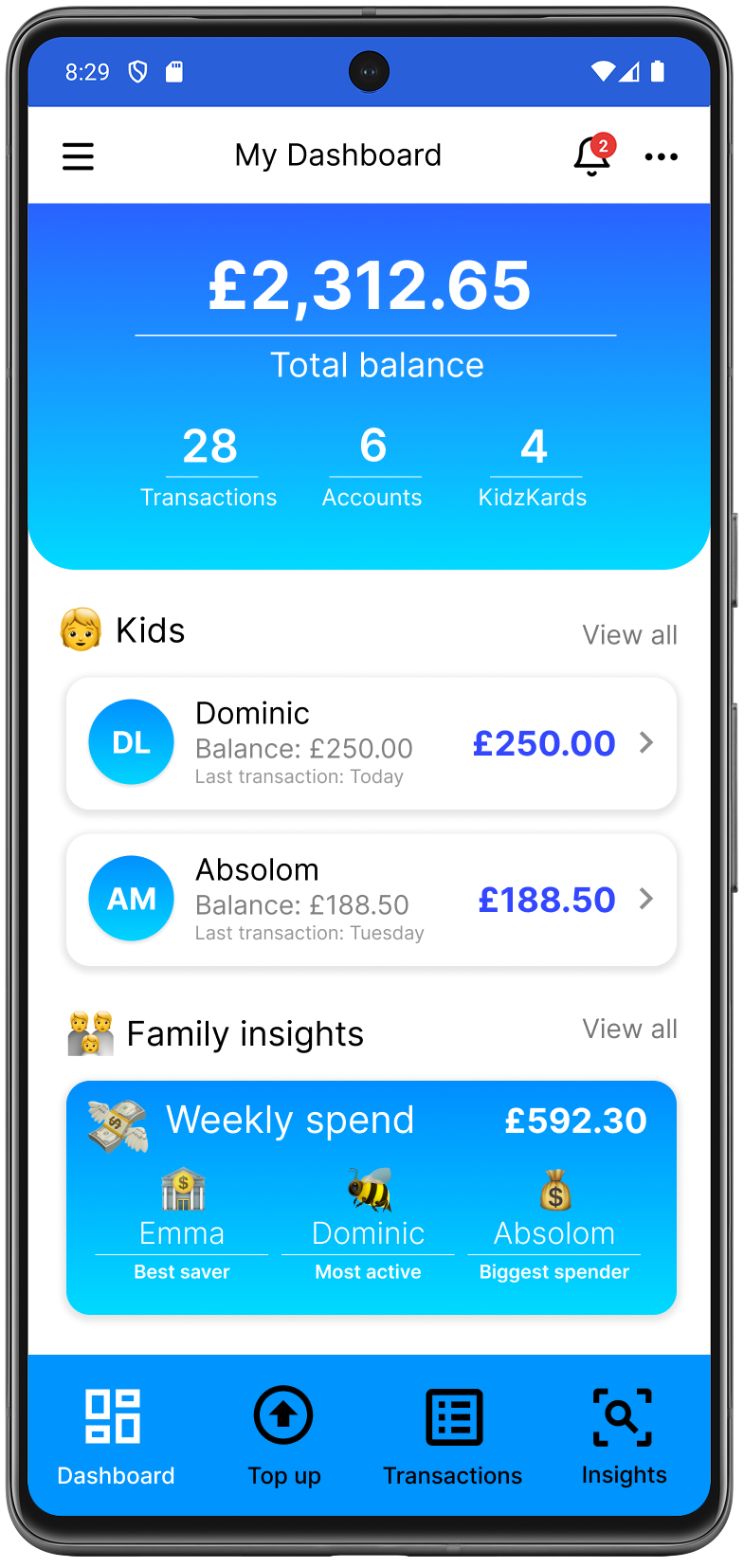Screen dimensions: 744x1568
Task: Open the Weekly spend card
Action: [371, 1197]
